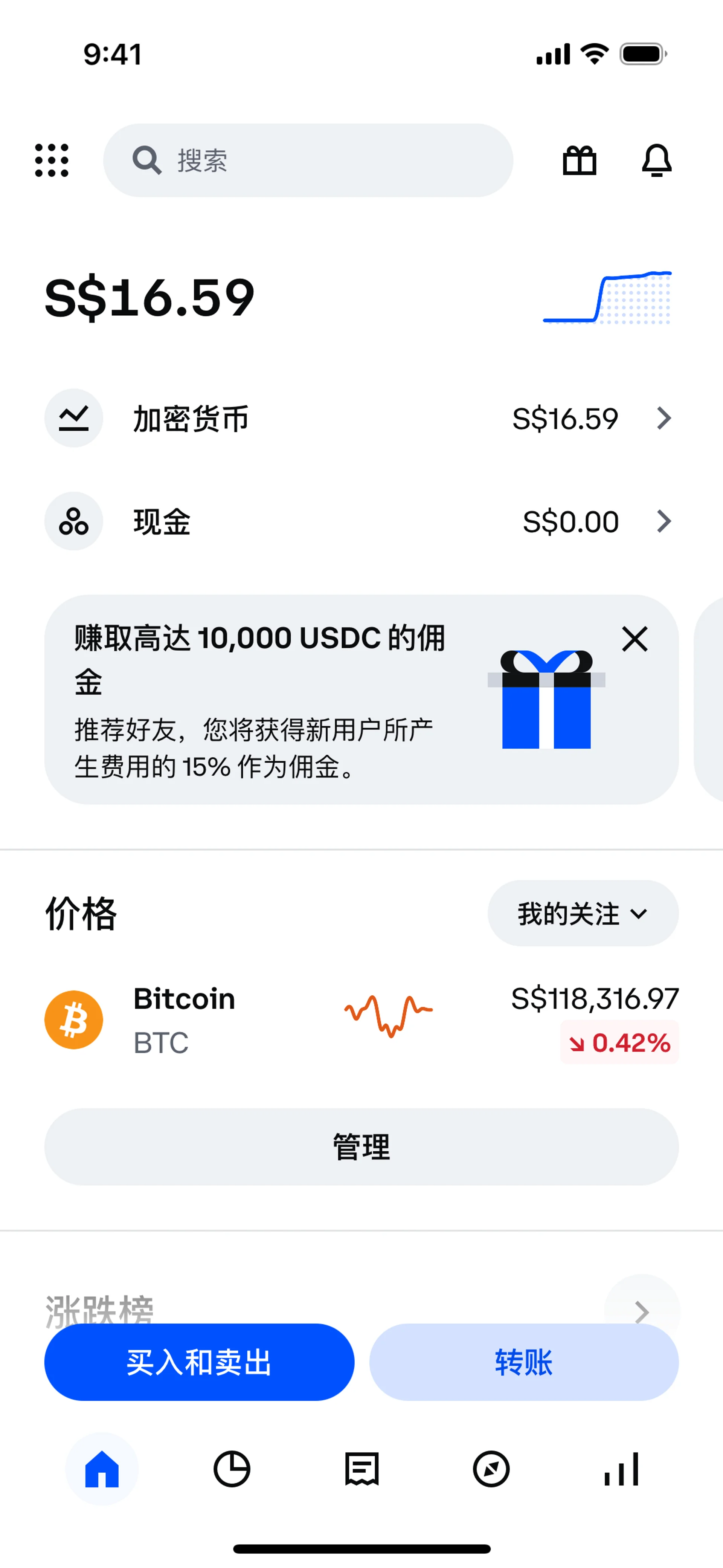Open the notifications bell
Image resolution: width=723 pixels, height=1568 pixels.
coord(657,161)
